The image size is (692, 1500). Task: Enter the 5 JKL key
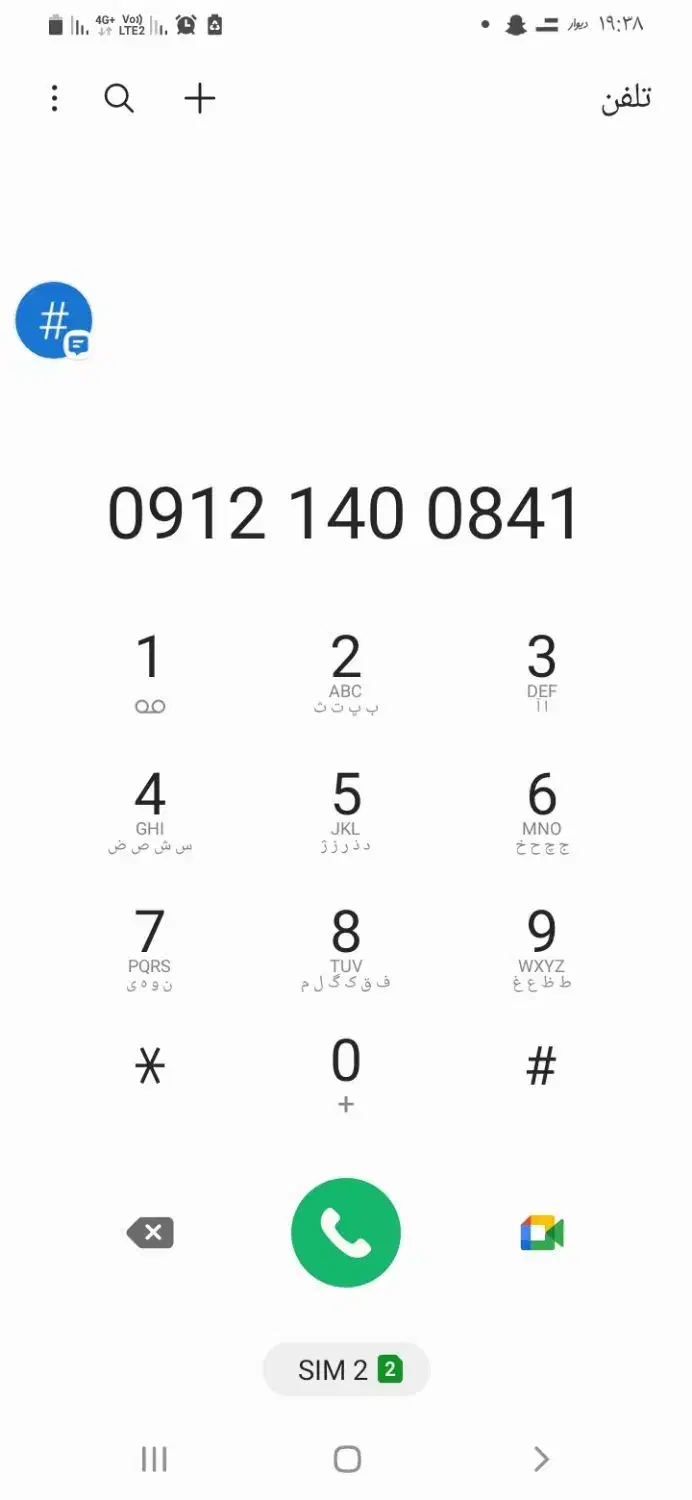click(x=345, y=810)
